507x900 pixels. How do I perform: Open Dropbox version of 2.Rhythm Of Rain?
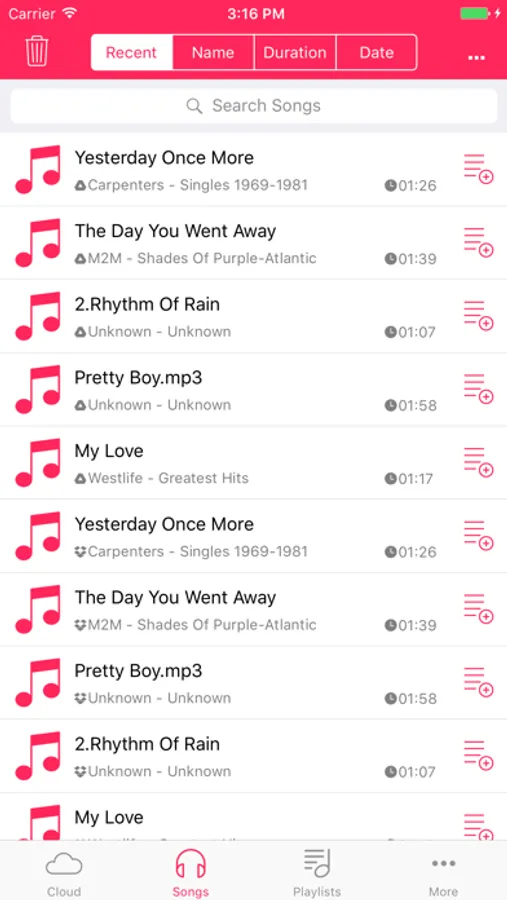[253, 755]
